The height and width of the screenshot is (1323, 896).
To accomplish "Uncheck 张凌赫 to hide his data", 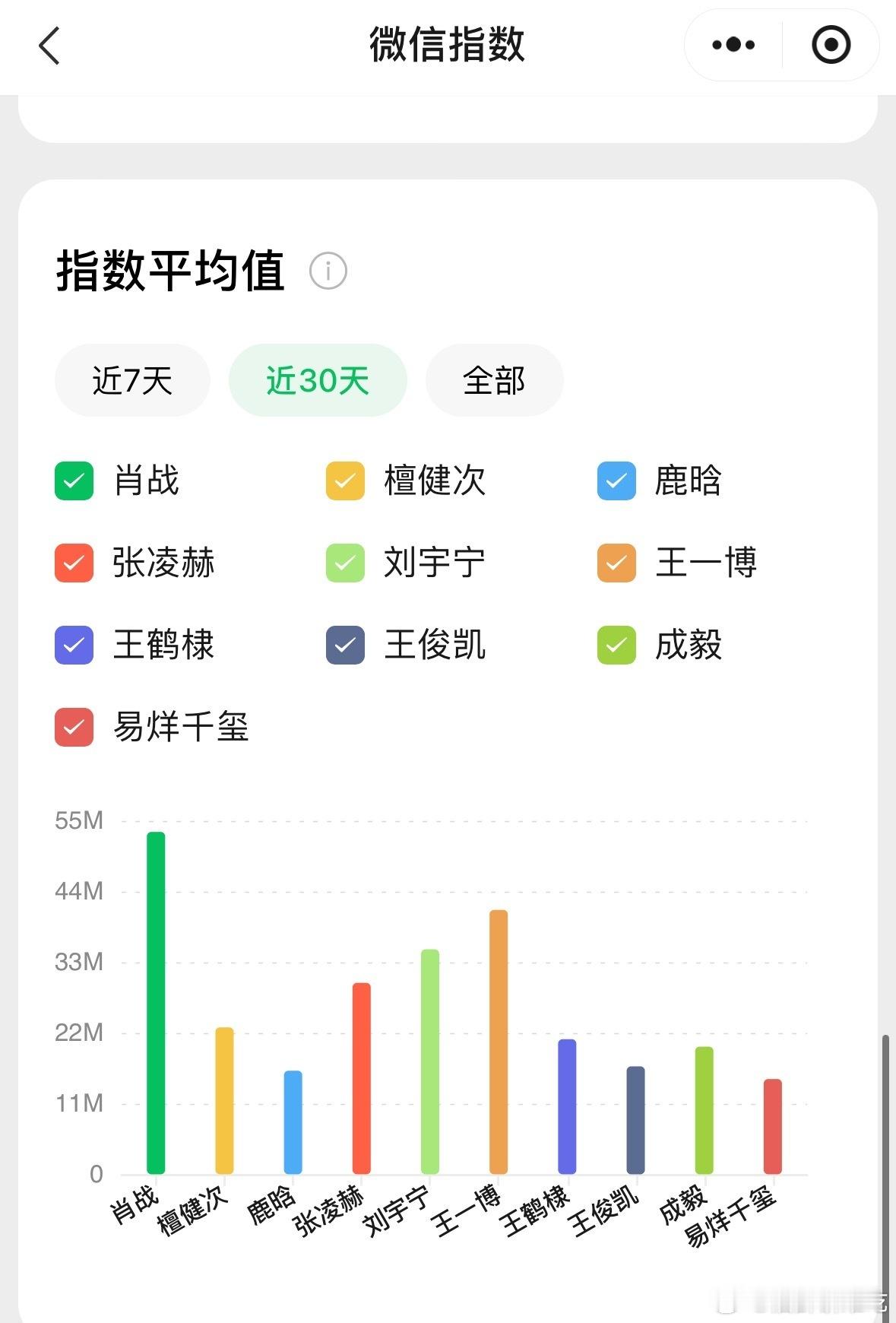I will [x=72, y=563].
